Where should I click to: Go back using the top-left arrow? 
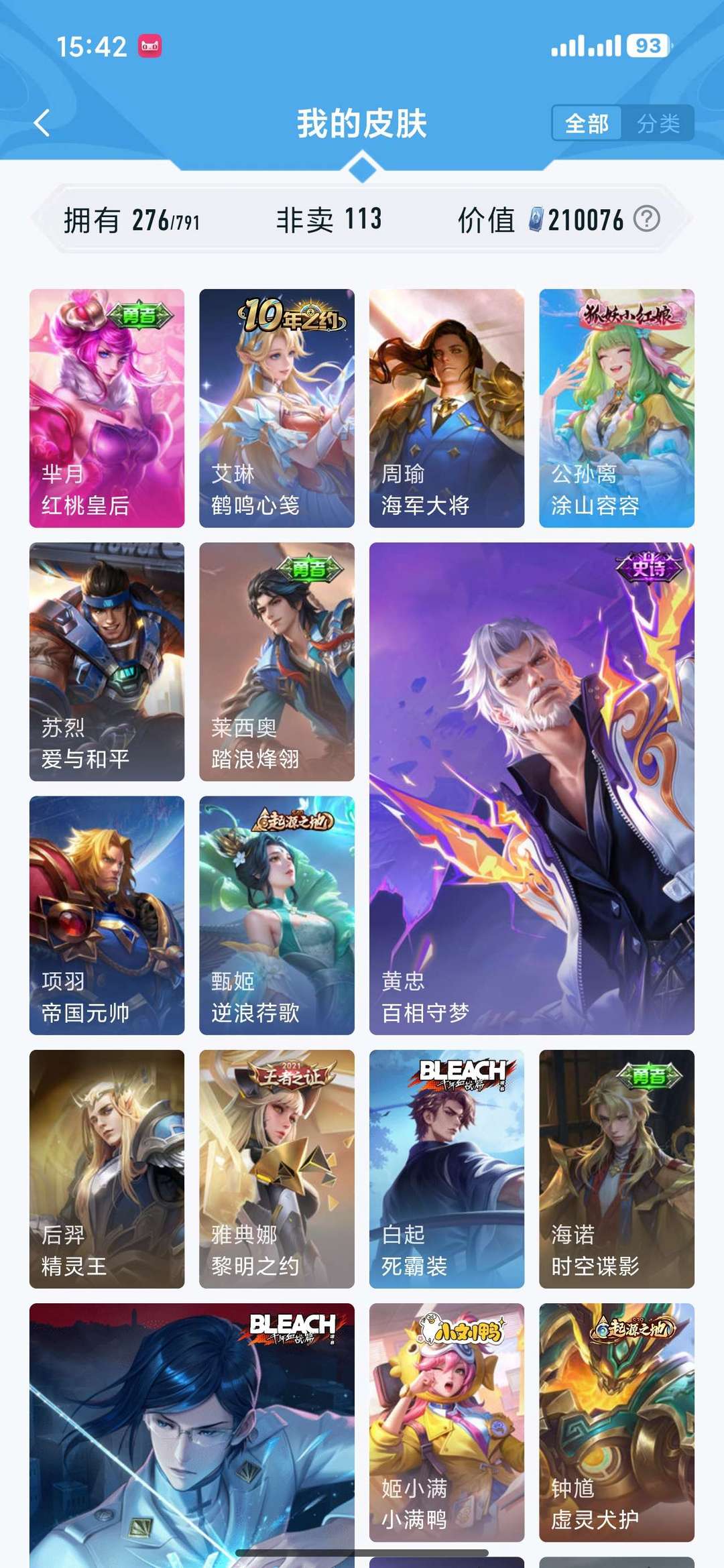pos(42,123)
